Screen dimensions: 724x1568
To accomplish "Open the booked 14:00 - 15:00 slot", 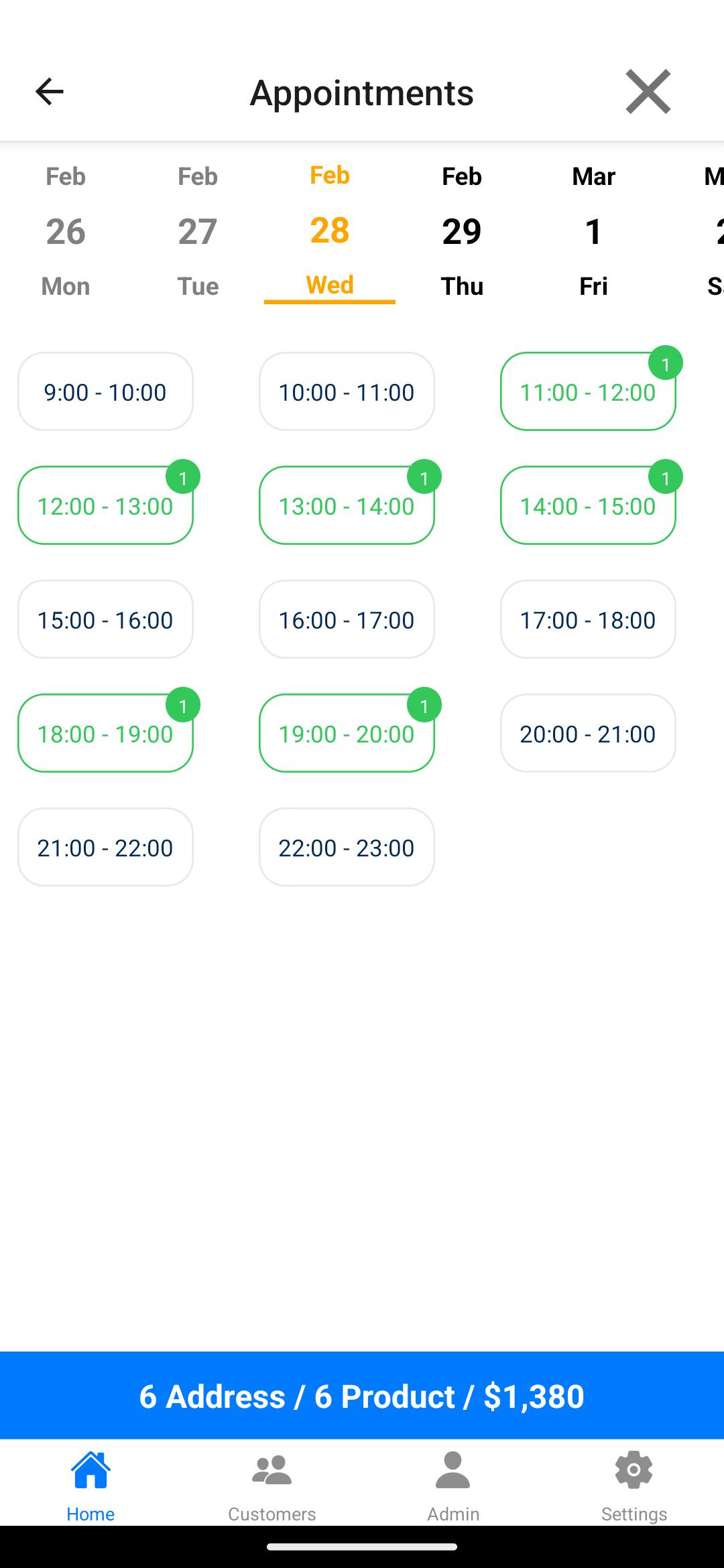I will pos(588,505).
